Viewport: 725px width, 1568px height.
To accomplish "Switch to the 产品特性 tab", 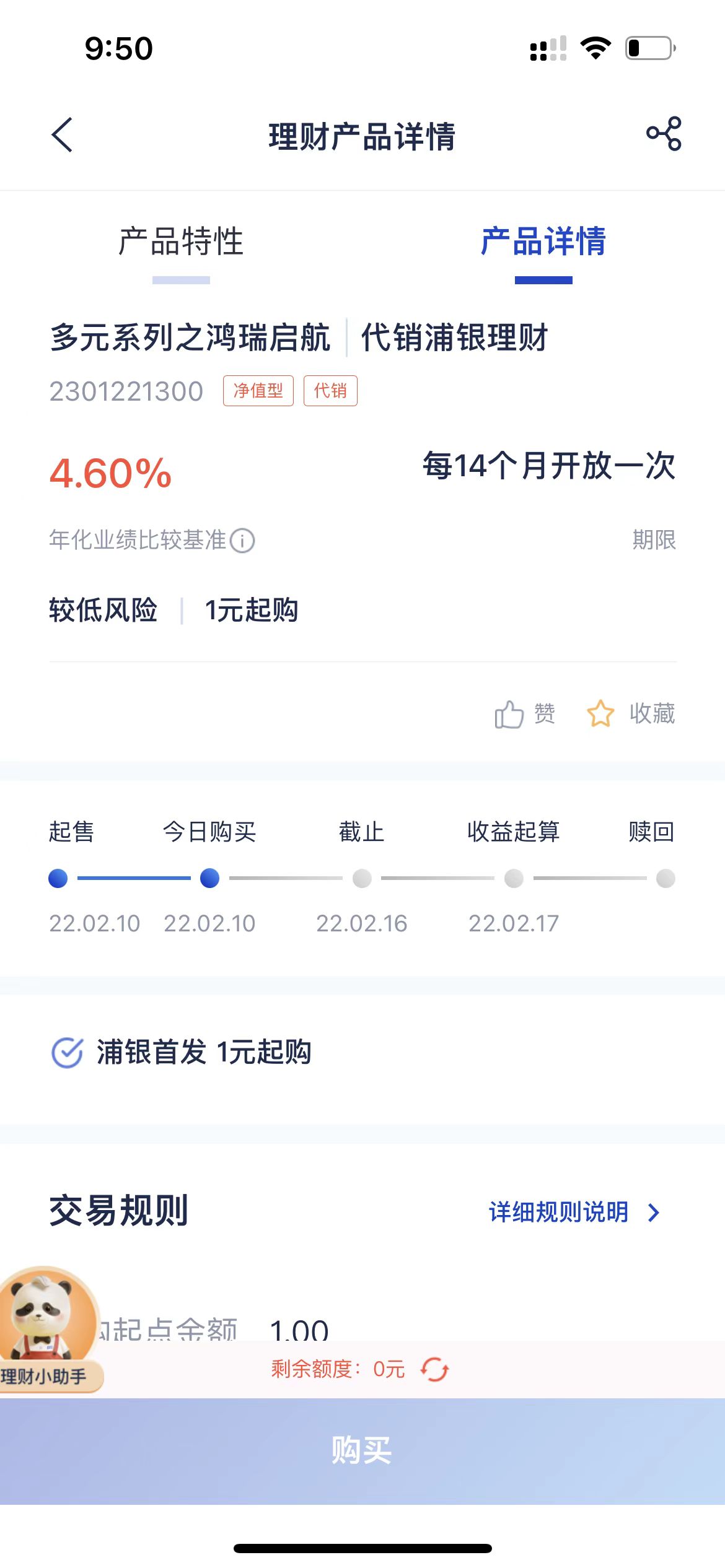I will [181, 242].
